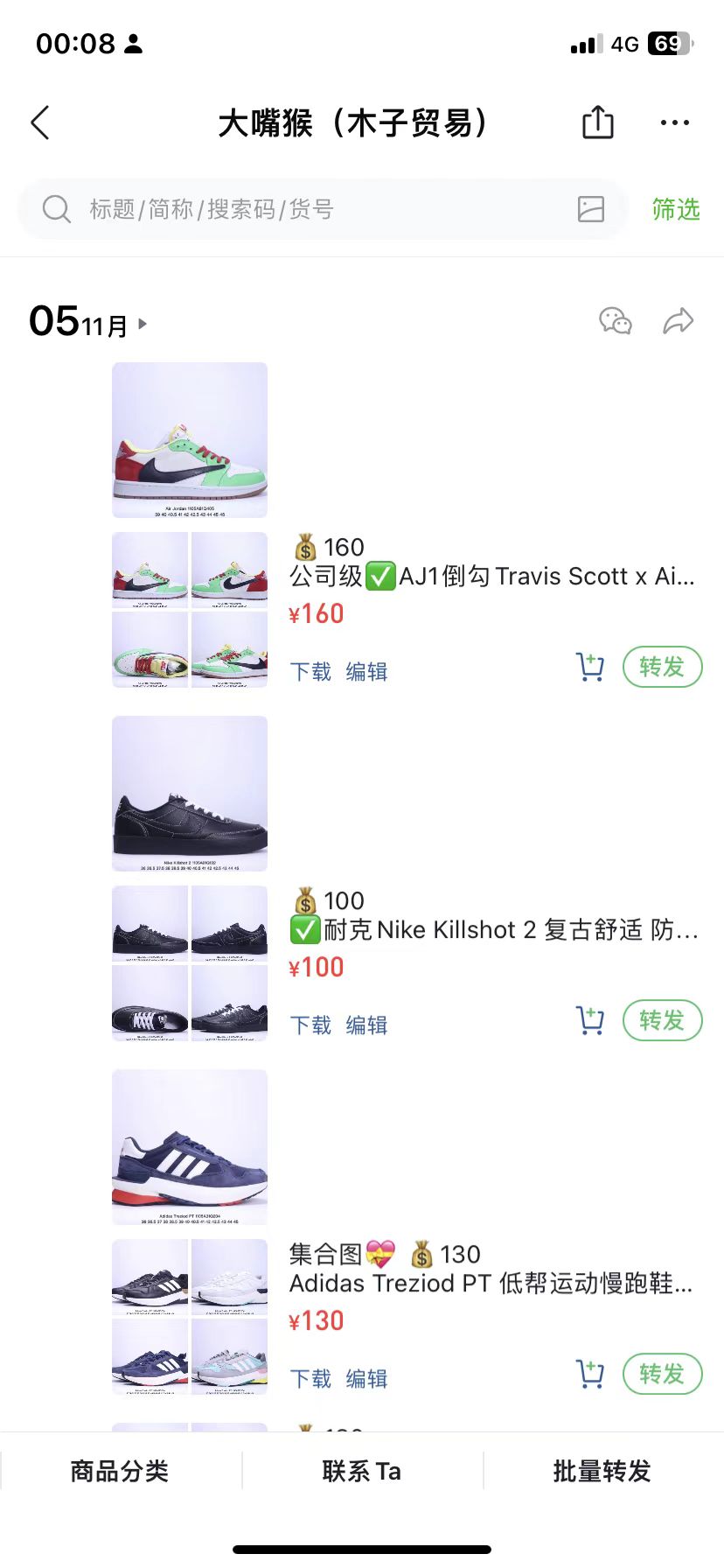Screen dimensions: 724x1568
Task: Forward the 05 date group with arrow icon
Action: point(678,321)
